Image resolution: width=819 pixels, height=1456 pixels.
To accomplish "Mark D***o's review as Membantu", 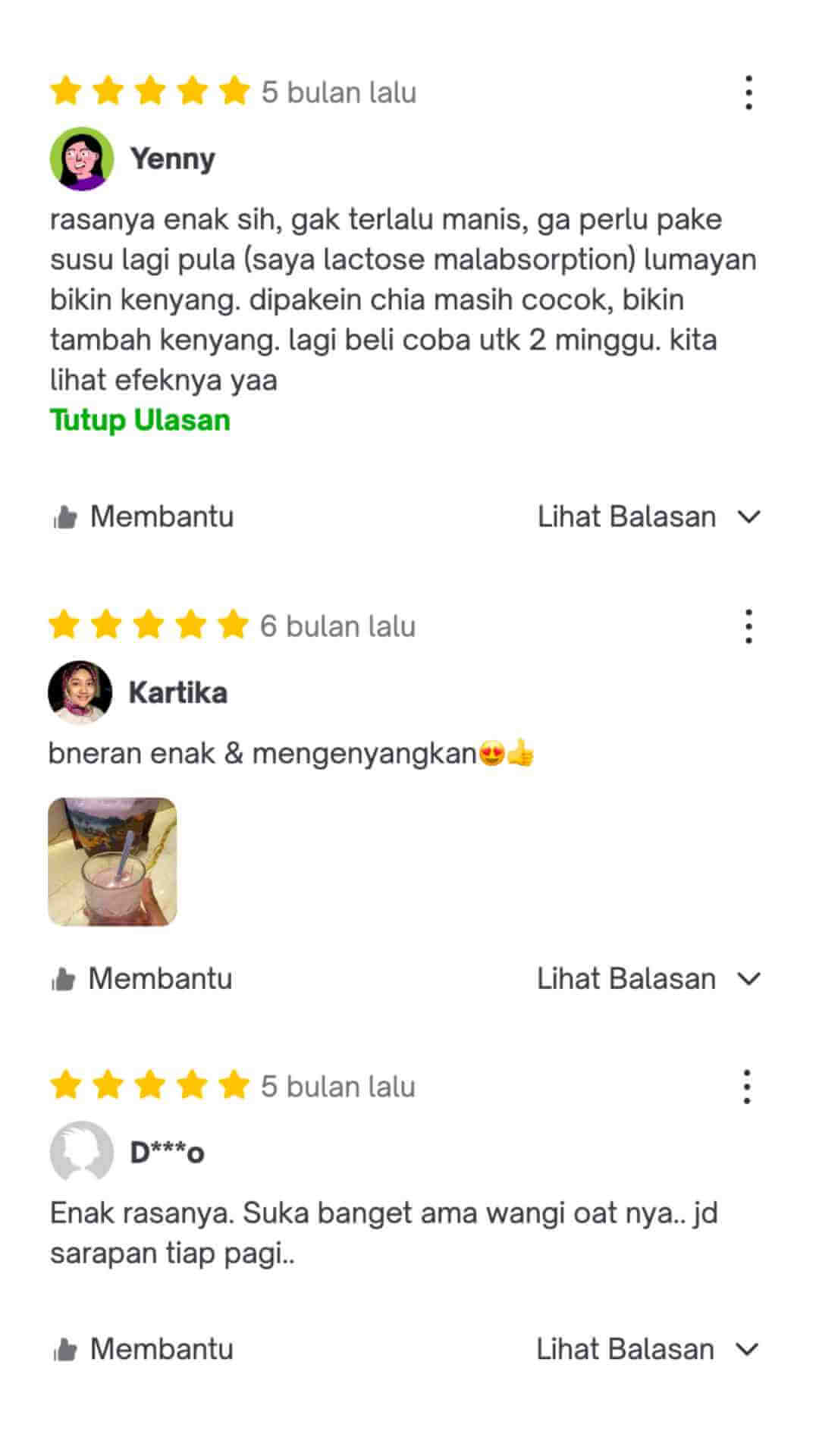I will coord(144,1350).
